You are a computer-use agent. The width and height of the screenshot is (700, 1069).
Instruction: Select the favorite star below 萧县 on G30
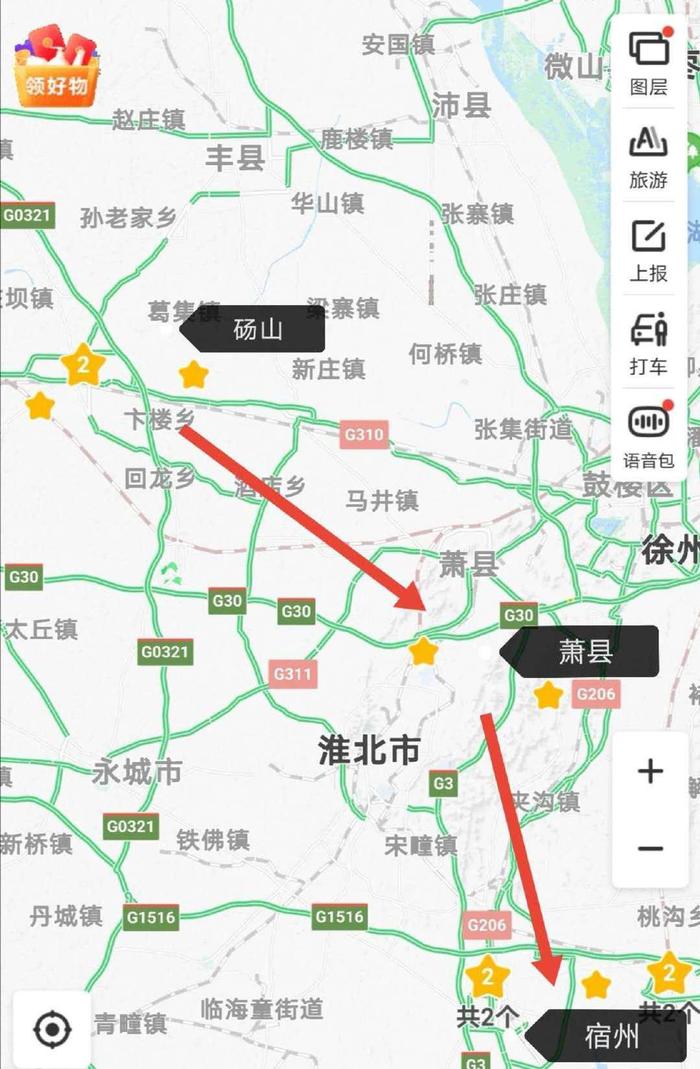pyautogui.click(x=424, y=652)
